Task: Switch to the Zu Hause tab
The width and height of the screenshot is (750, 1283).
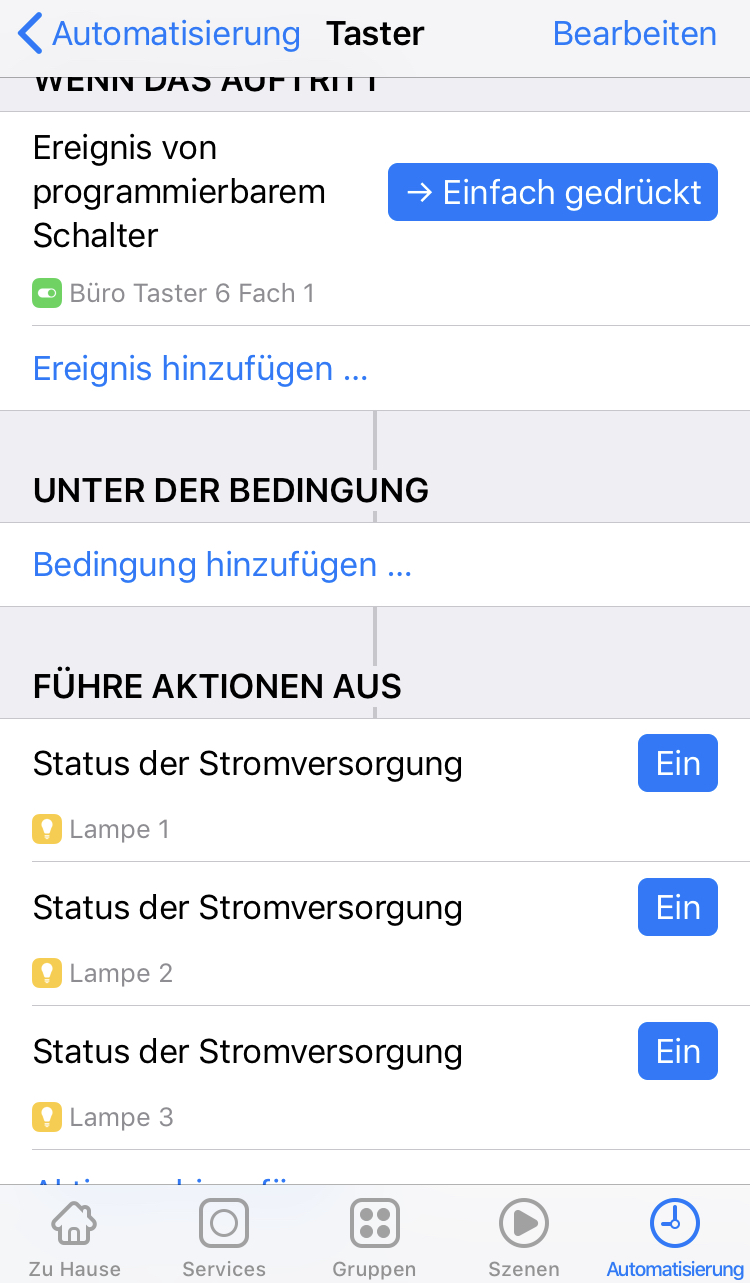Action: click(74, 1236)
